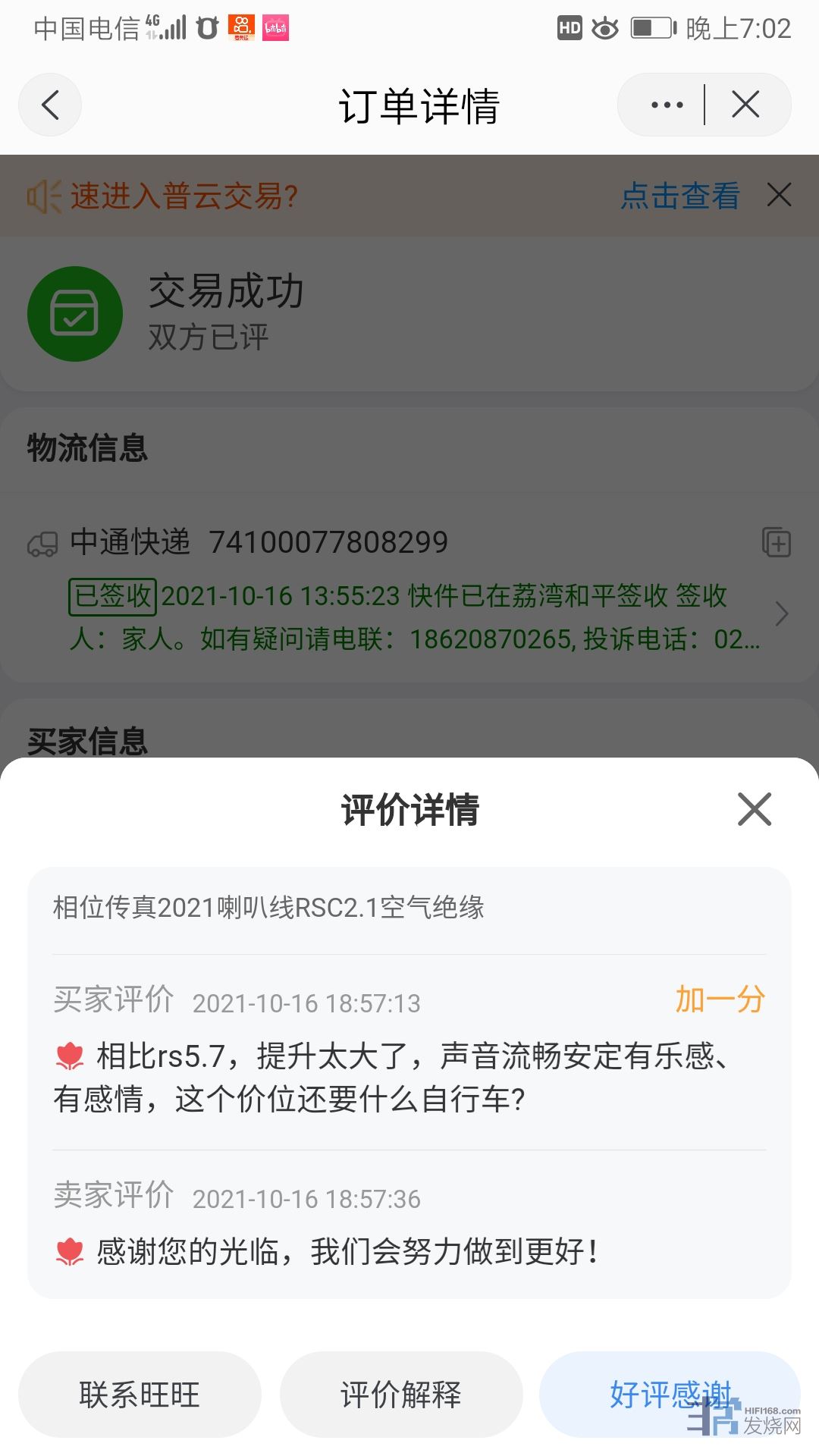Go back from 订单详情 page
This screenshot has width=819, height=1456.
50,105
